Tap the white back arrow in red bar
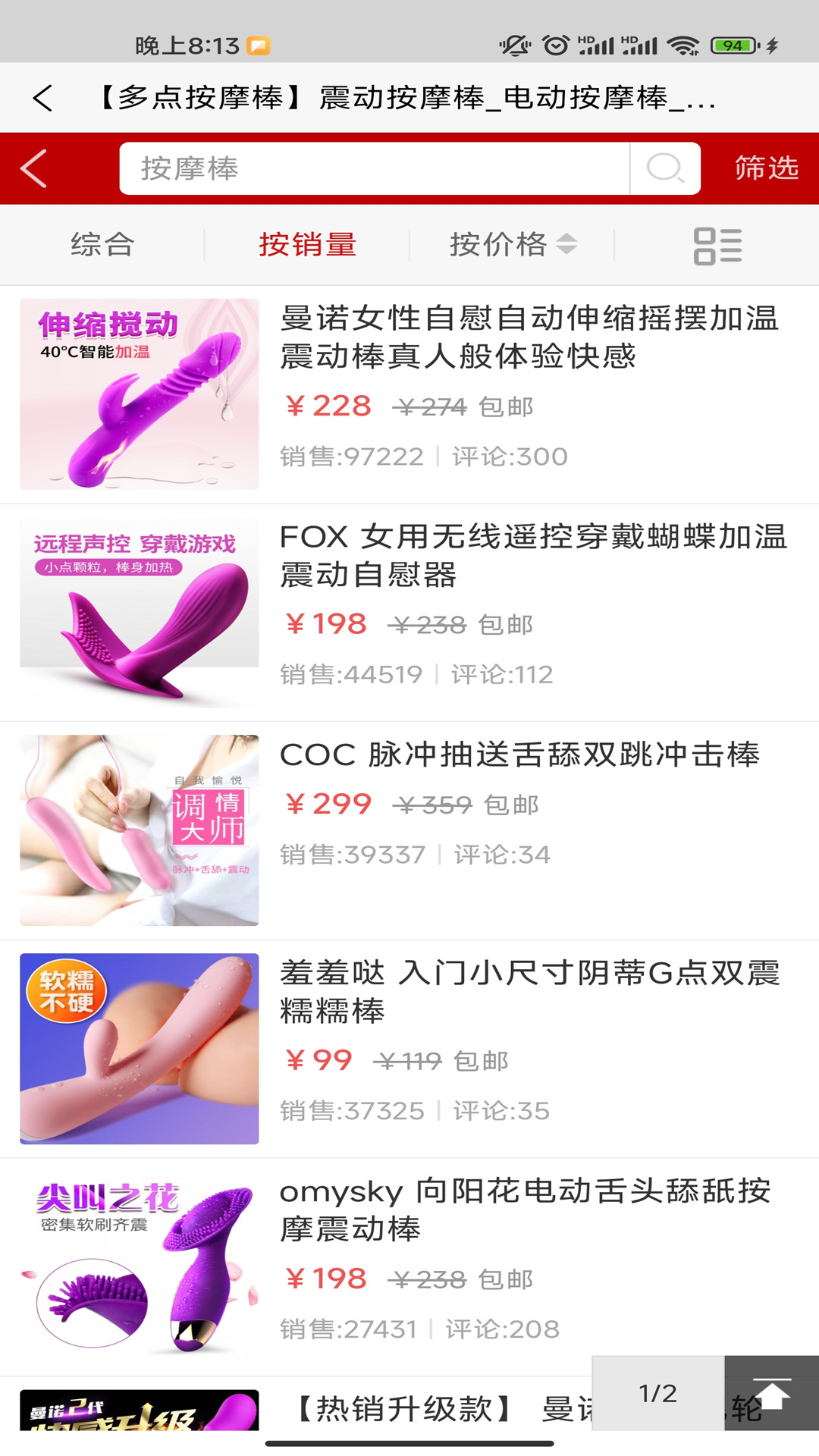Image resolution: width=819 pixels, height=1456 pixels. click(x=34, y=168)
